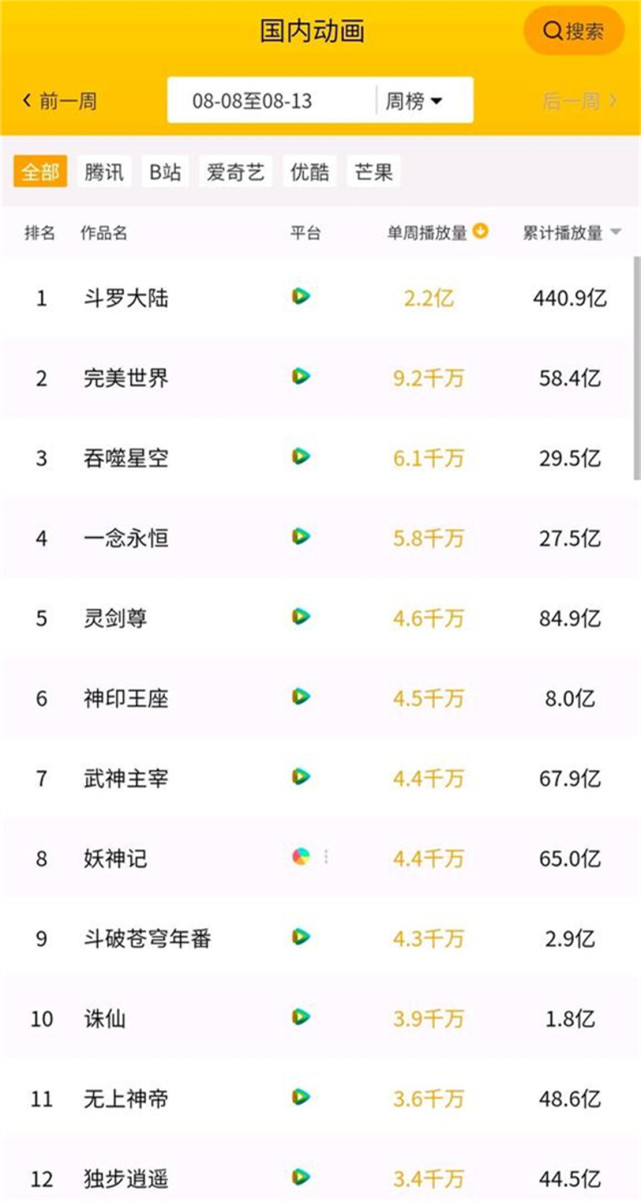Select the 全部 all-platforms filter
This screenshot has height=1202, width=641.
(x=40, y=172)
